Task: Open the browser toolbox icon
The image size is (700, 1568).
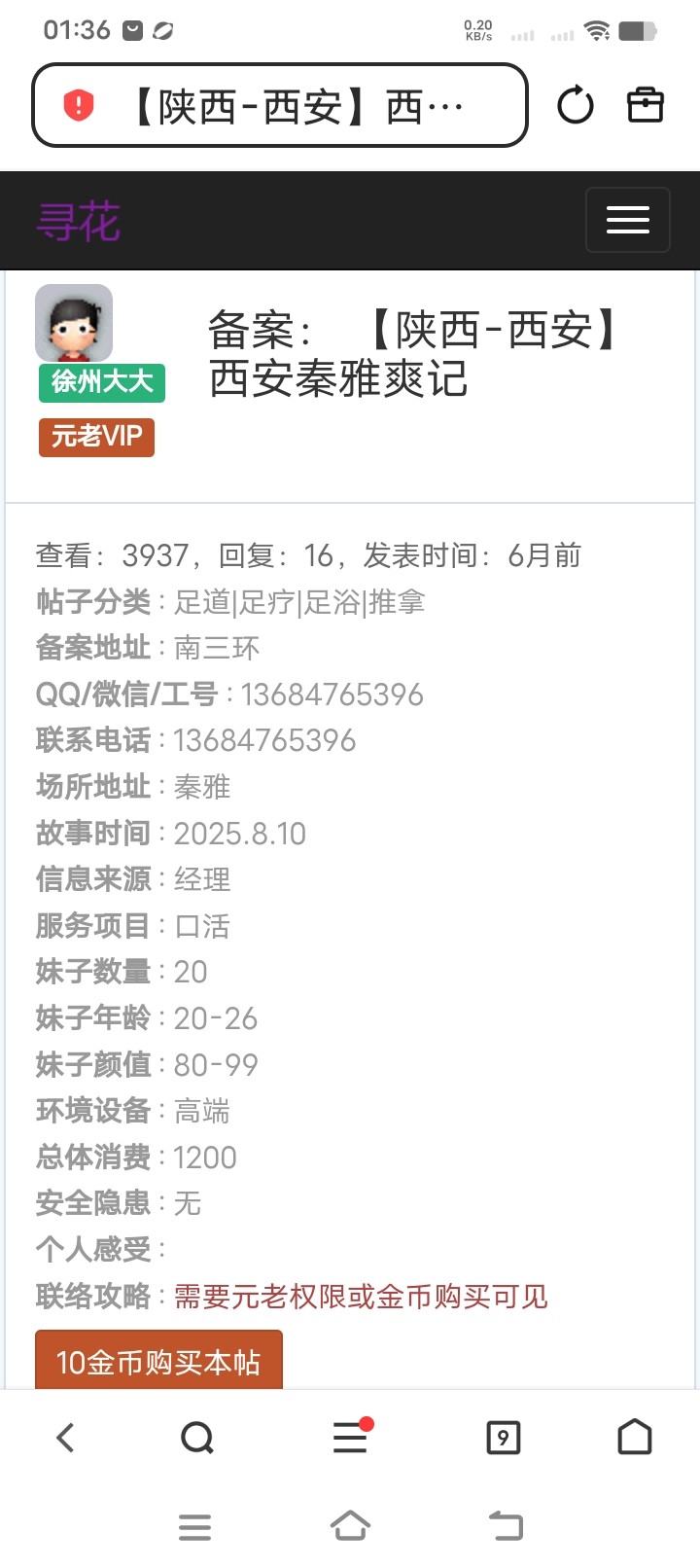Action: pyautogui.click(x=645, y=105)
